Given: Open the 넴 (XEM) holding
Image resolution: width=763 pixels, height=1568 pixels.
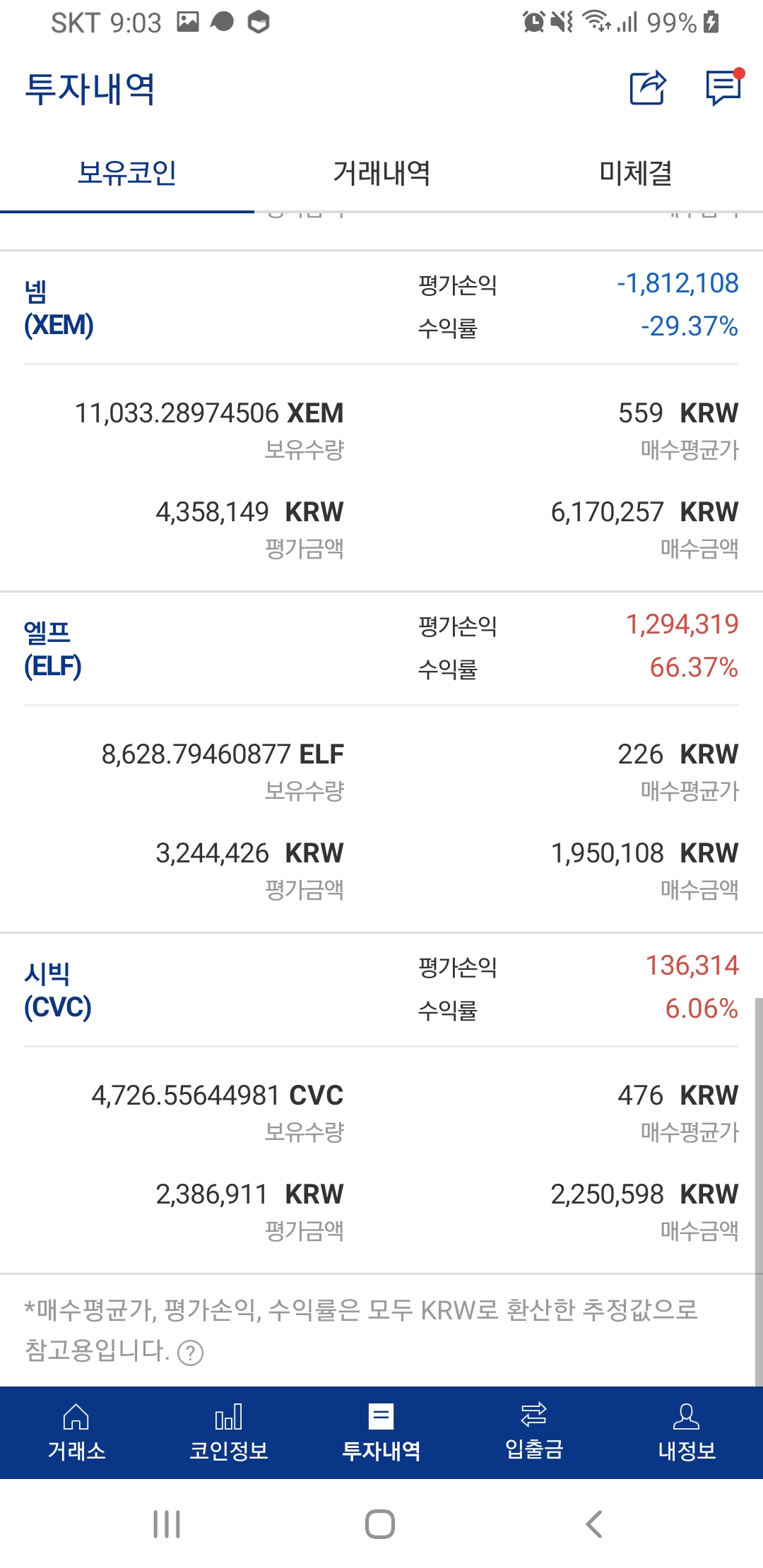Looking at the screenshot, I should point(59,308).
